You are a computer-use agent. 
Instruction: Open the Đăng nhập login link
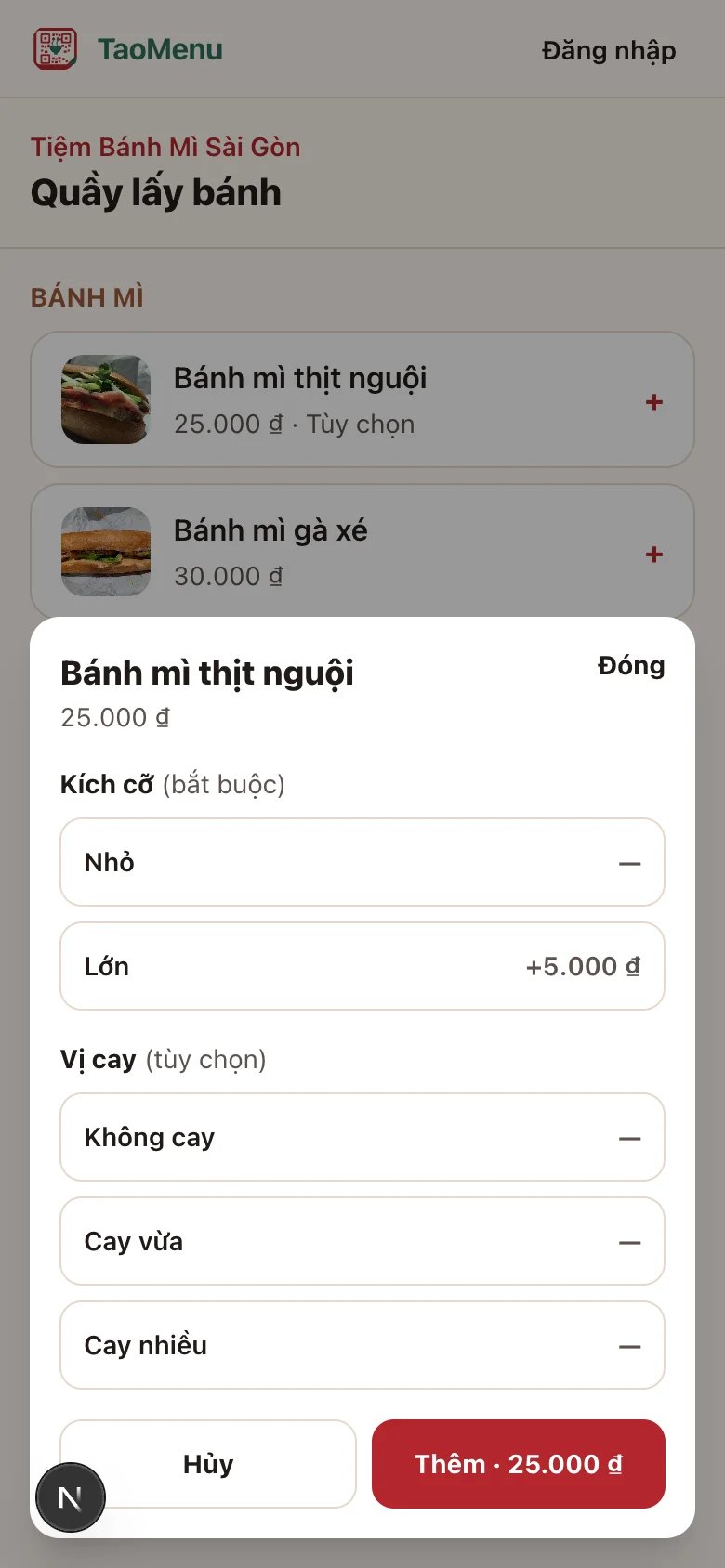[609, 50]
